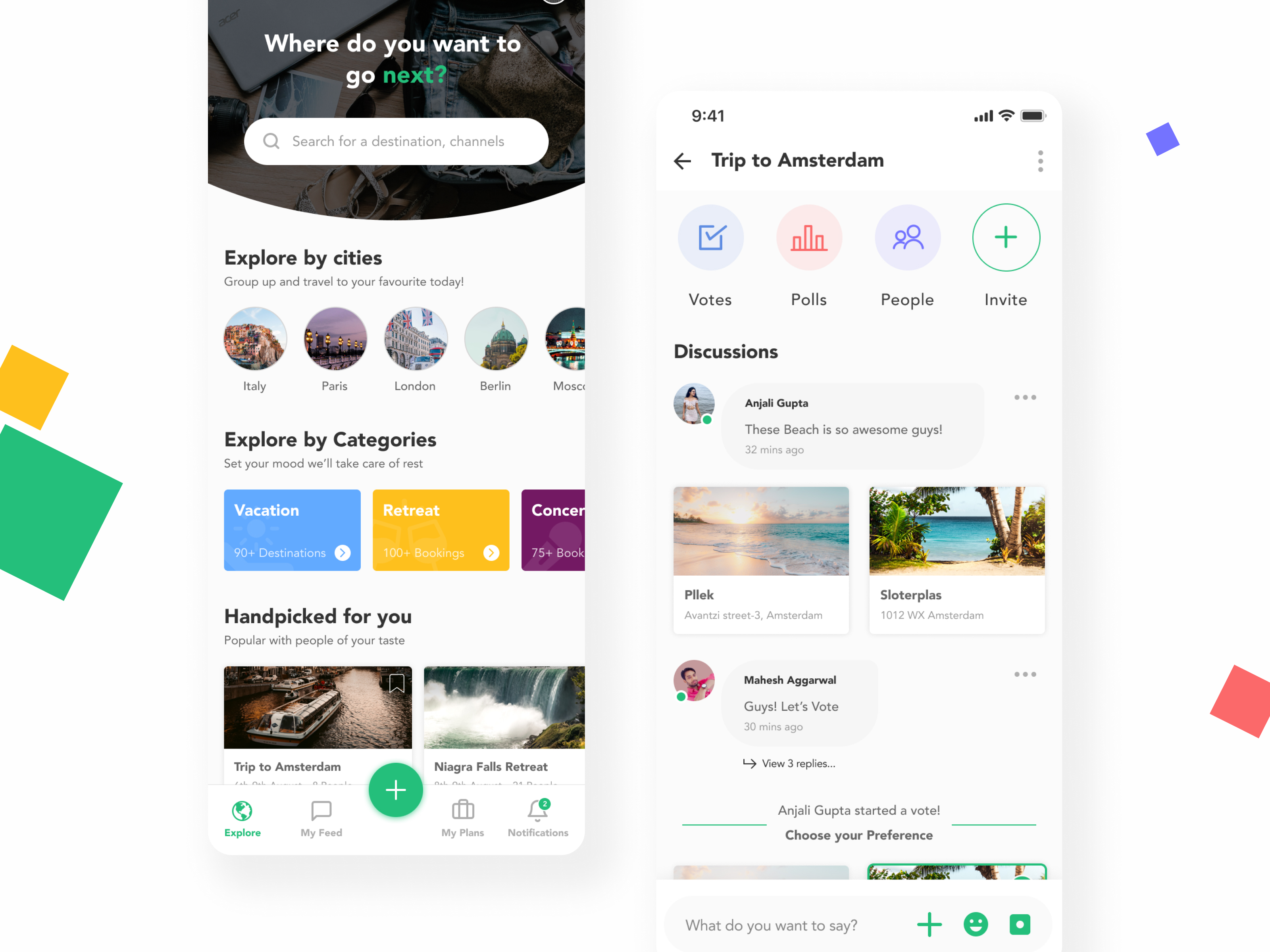Open the trip overflow menu

1040,161
